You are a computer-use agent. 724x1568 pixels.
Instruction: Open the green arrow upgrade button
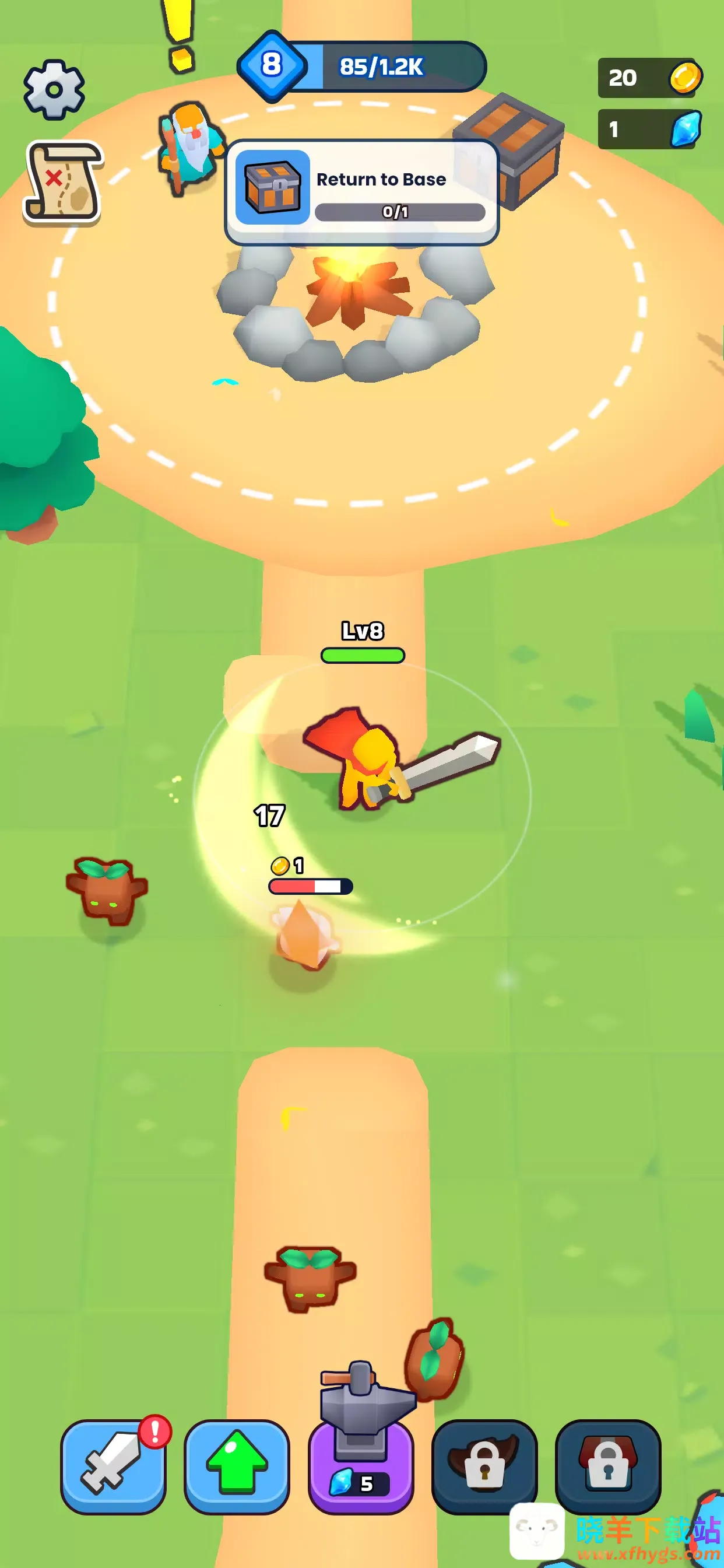[x=237, y=1466]
